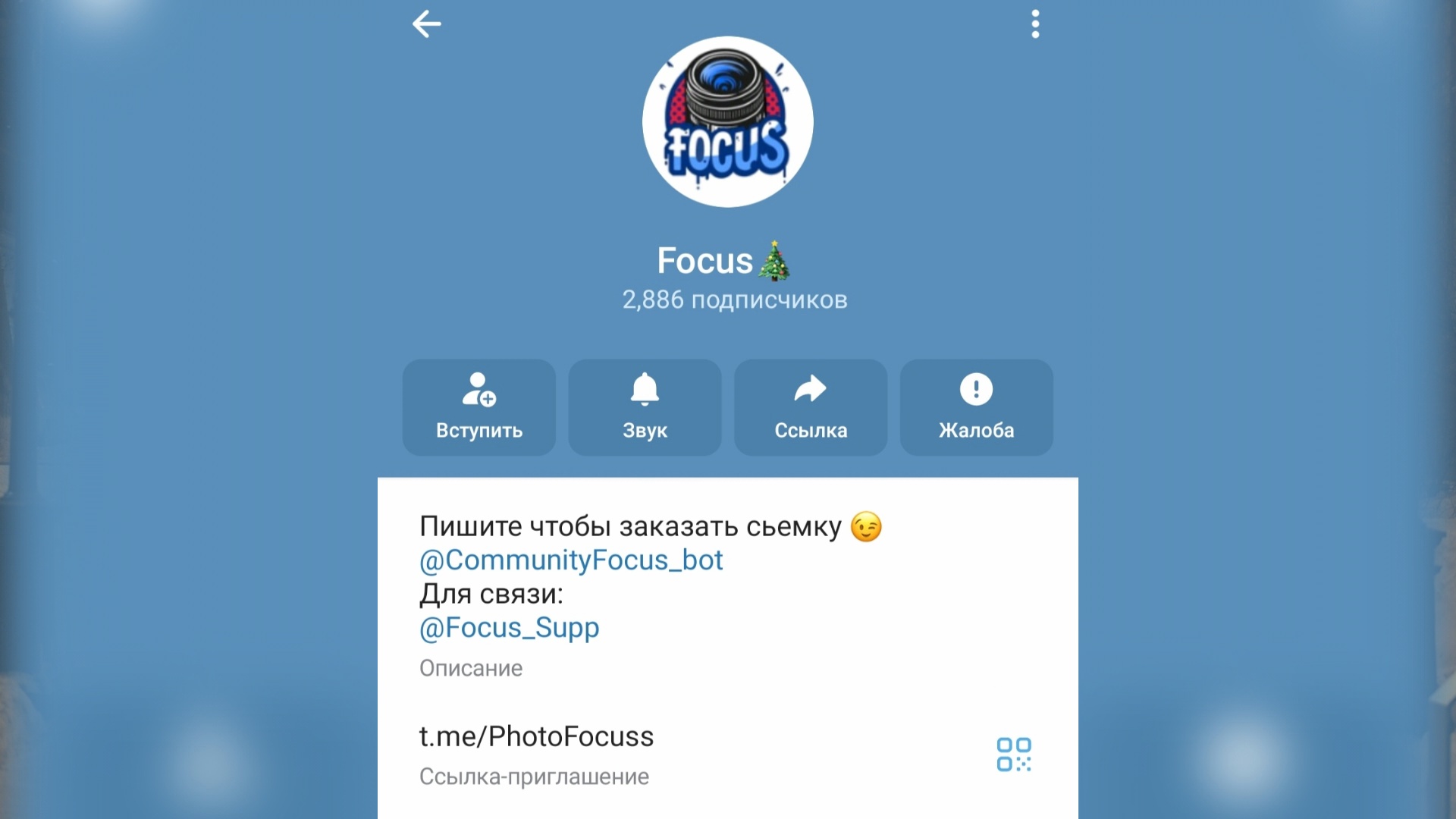Report the channel with Жалоба
The width and height of the screenshot is (1456, 819).
pyautogui.click(x=976, y=407)
